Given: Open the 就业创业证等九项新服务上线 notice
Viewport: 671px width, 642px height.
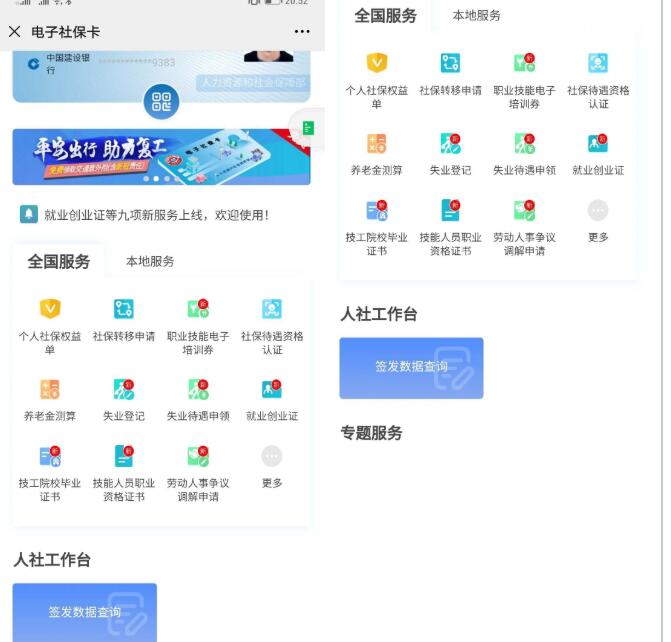Looking at the screenshot, I should (x=155, y=214).
